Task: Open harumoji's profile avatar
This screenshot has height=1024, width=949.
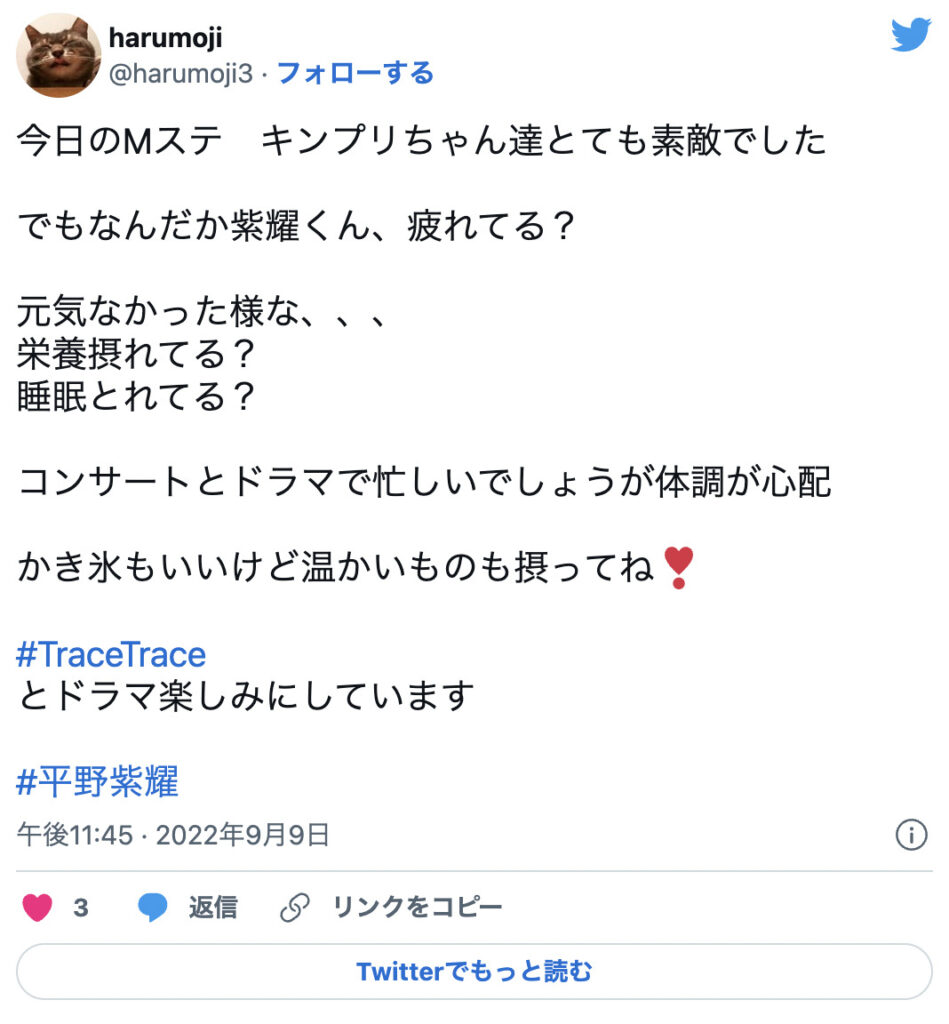Action: pos(59,55)
